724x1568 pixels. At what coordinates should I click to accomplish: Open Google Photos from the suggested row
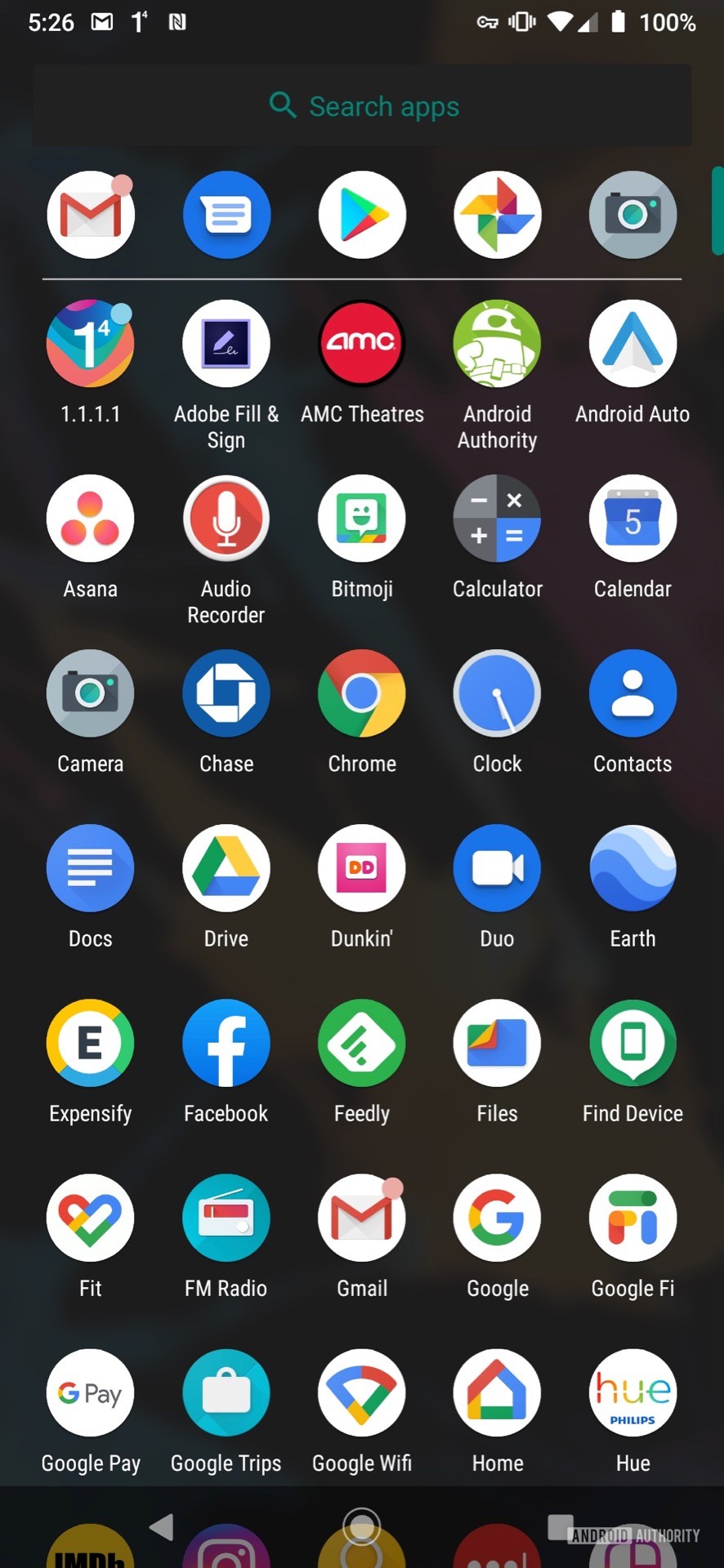[x=498, y=215]
